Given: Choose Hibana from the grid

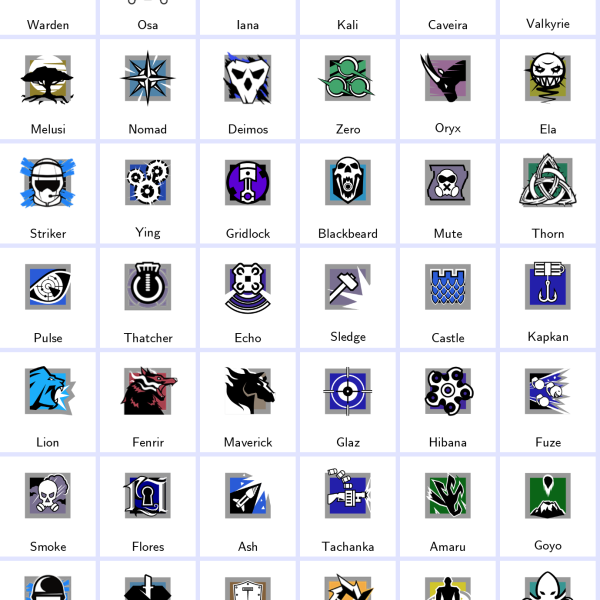Looking at the screenshot, I should (x=448, y=401).
